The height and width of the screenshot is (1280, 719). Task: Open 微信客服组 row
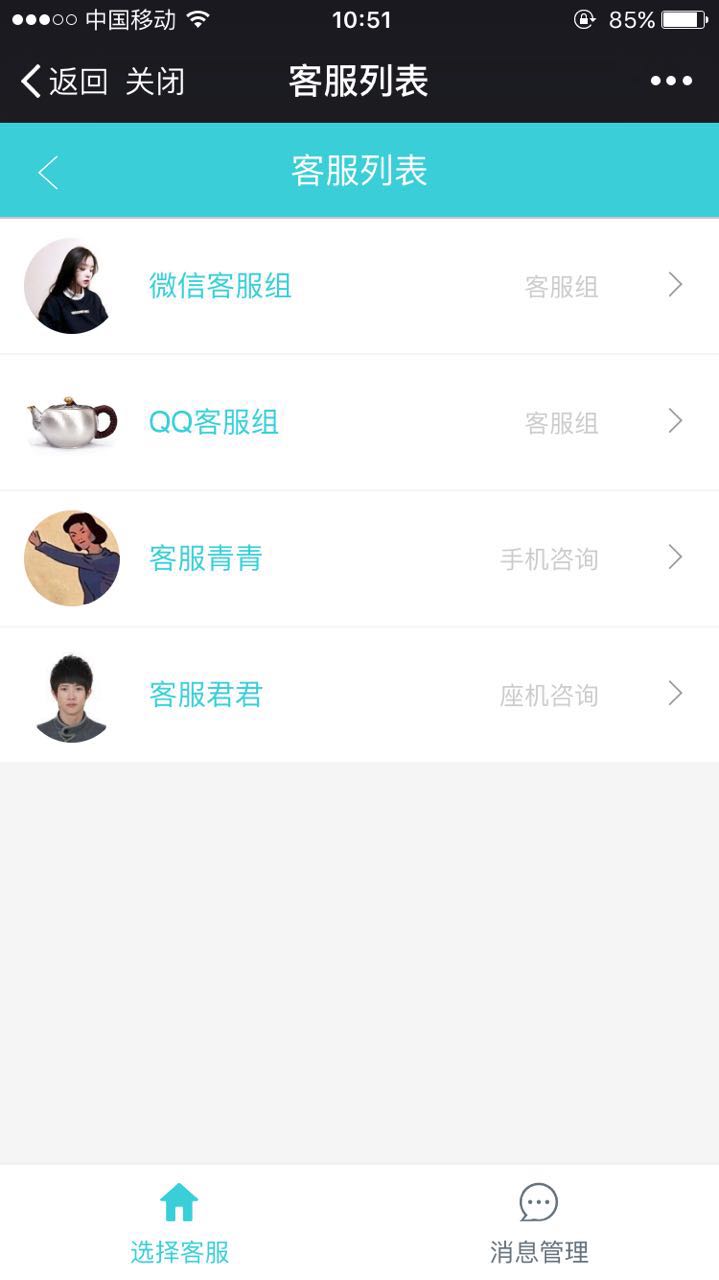pyautogui.click(x=359, y=286)
